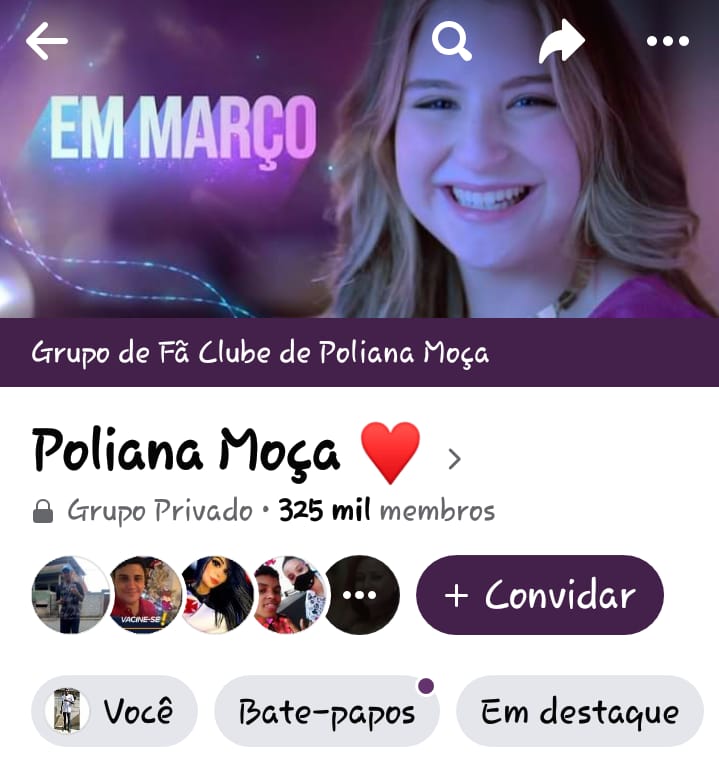Select the Você chip

coord(114,711)
